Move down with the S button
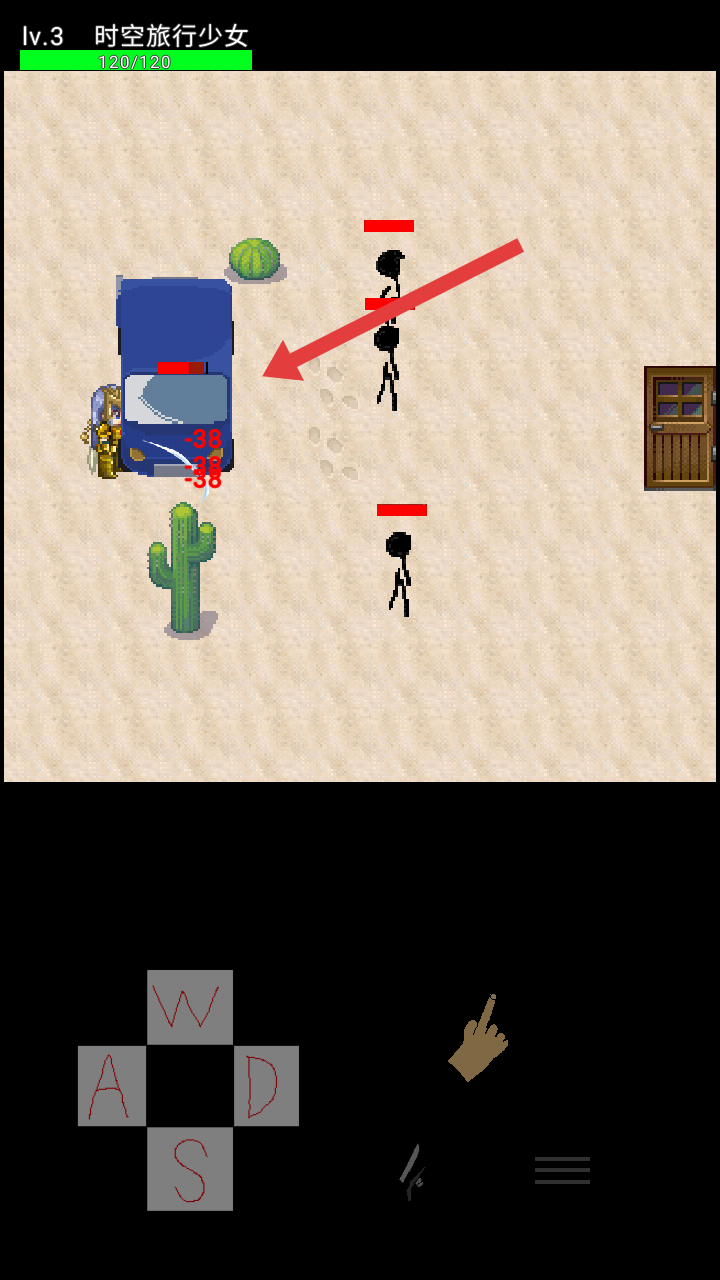Image resolution: width=720 pixels, height=1280 pixels. pos(190,1169)
